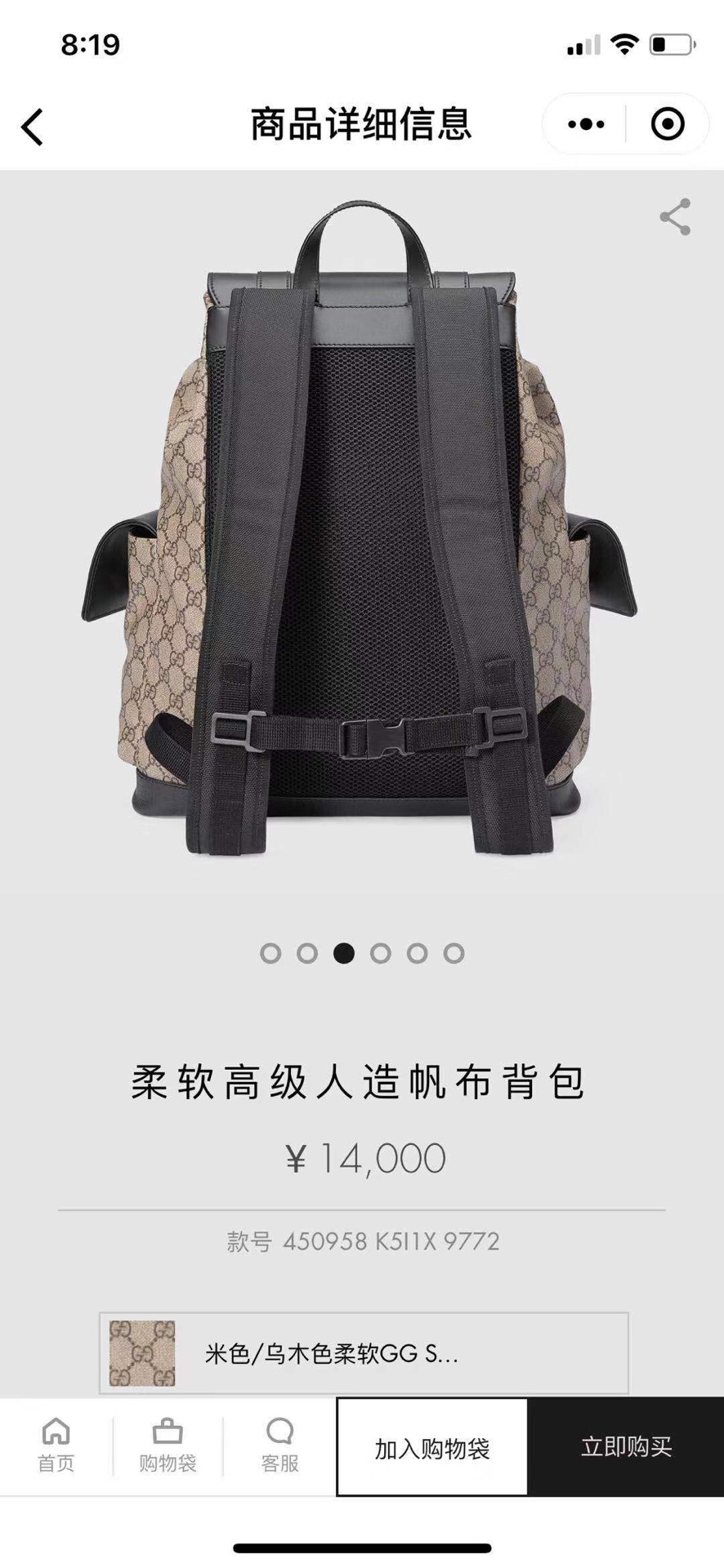Go to 首页 home tab
Image resolution: width=724 pixels, height=1568 pixels.
[56, 1446]
